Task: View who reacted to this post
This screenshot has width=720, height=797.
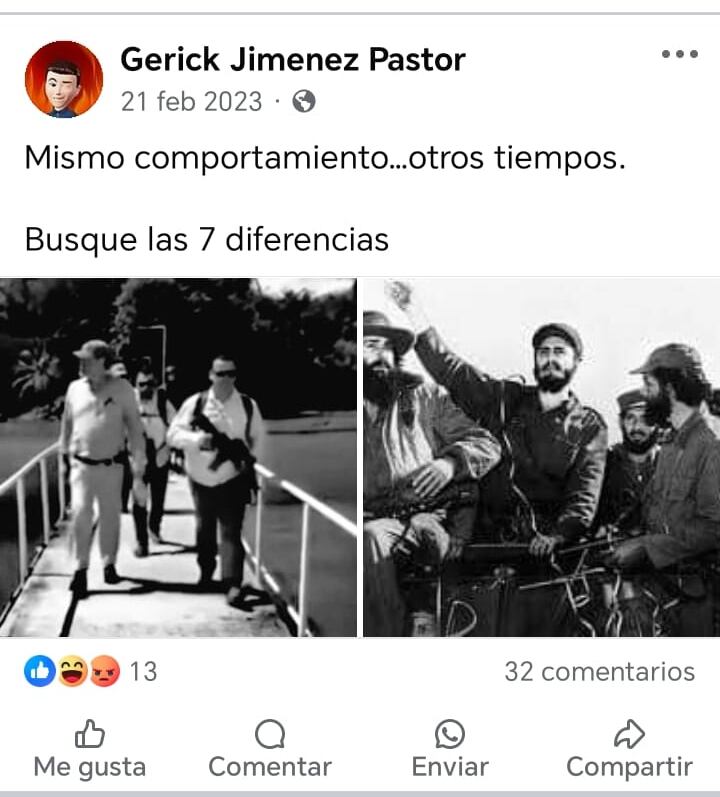Action: (x=91, y=671)
